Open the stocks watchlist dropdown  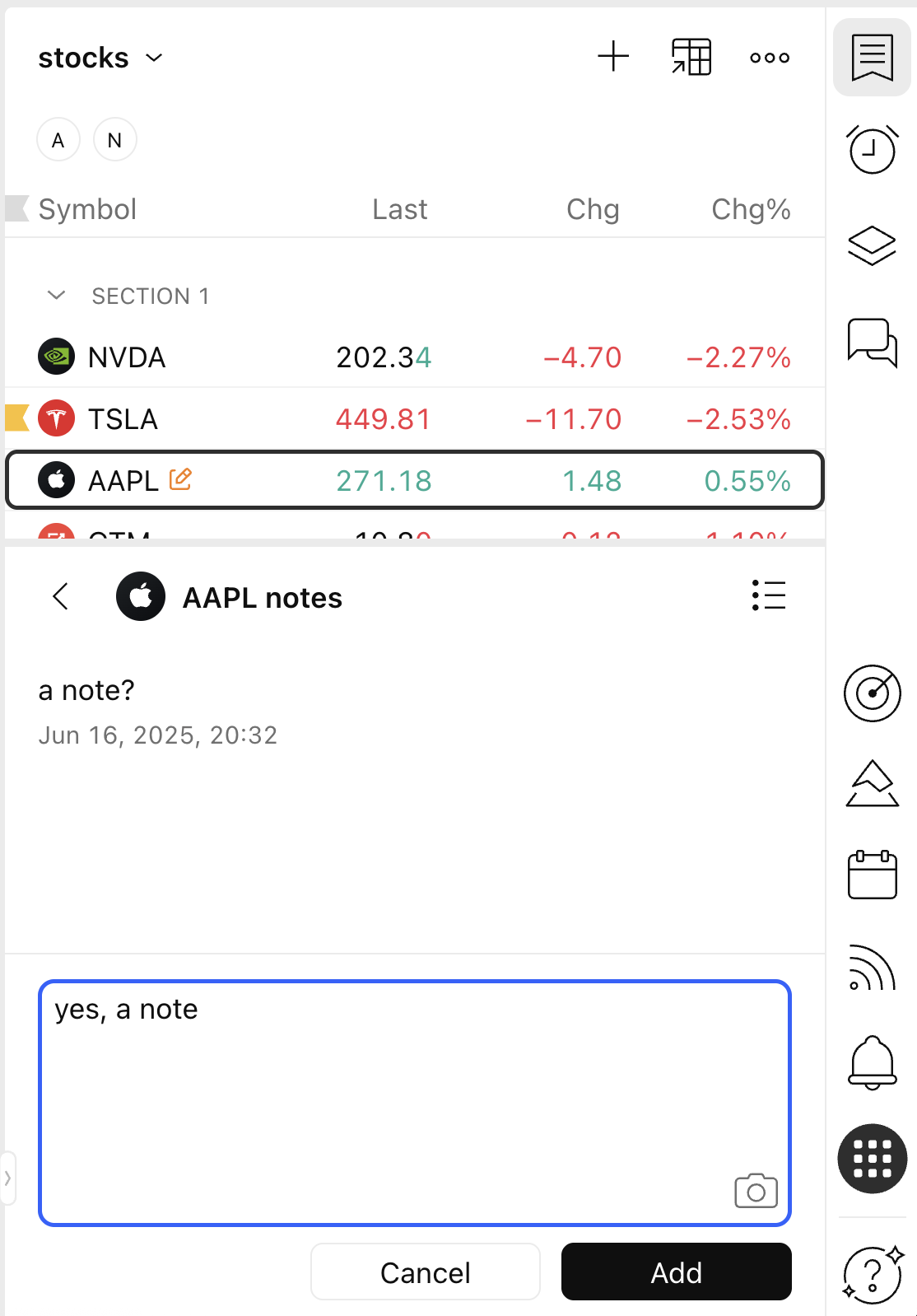click(100, 58)
